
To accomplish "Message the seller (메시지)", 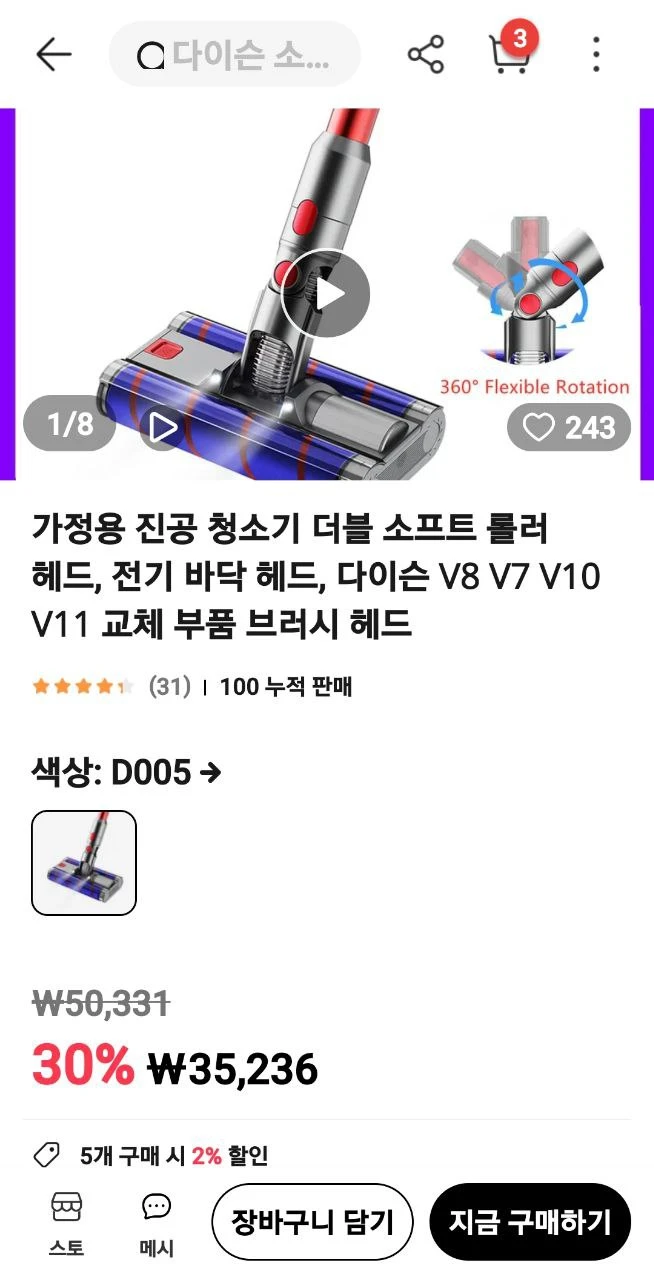I will [156, 1223].
